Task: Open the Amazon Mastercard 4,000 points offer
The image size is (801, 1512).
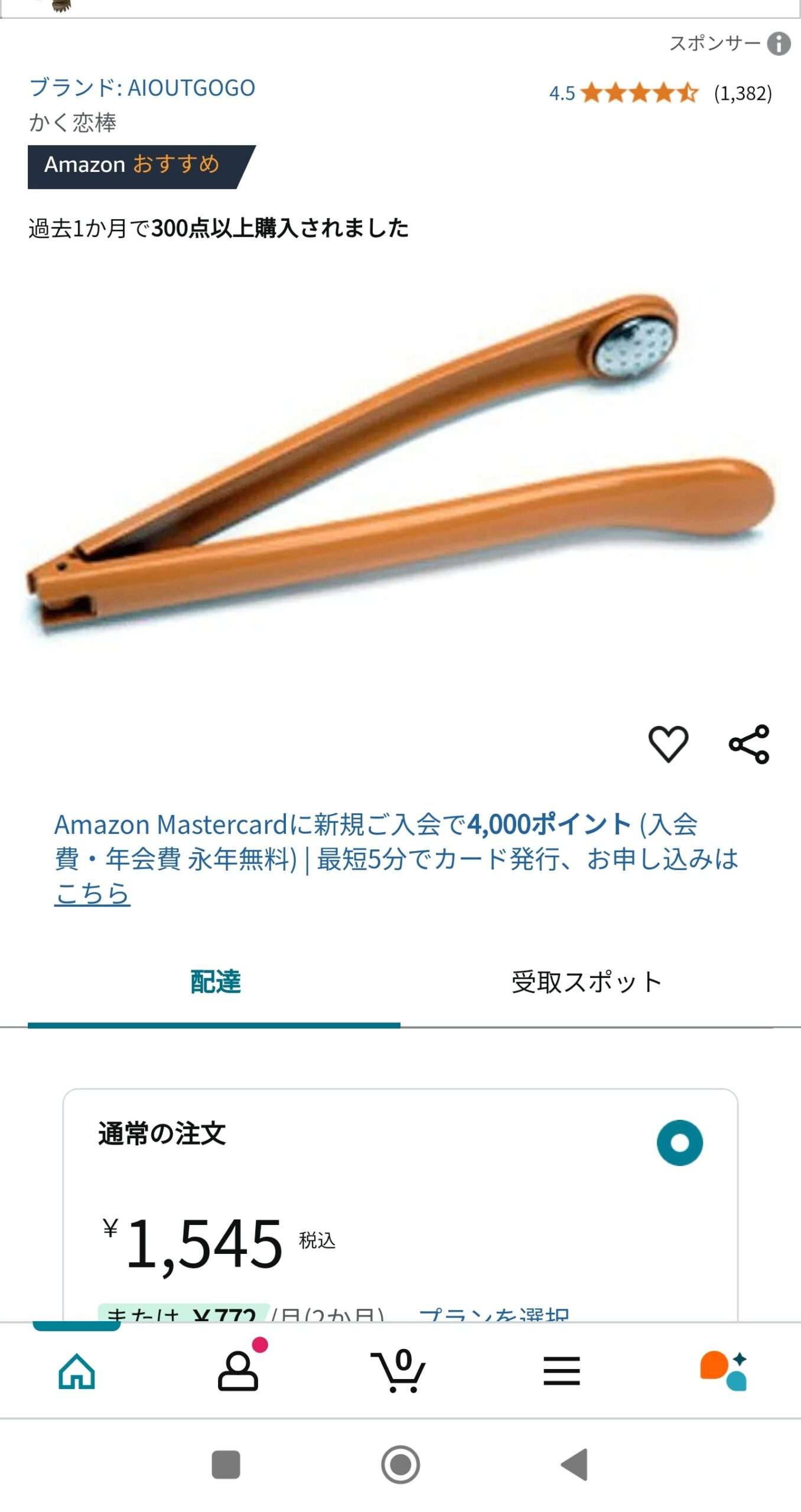Action: (x=396, y=858)
